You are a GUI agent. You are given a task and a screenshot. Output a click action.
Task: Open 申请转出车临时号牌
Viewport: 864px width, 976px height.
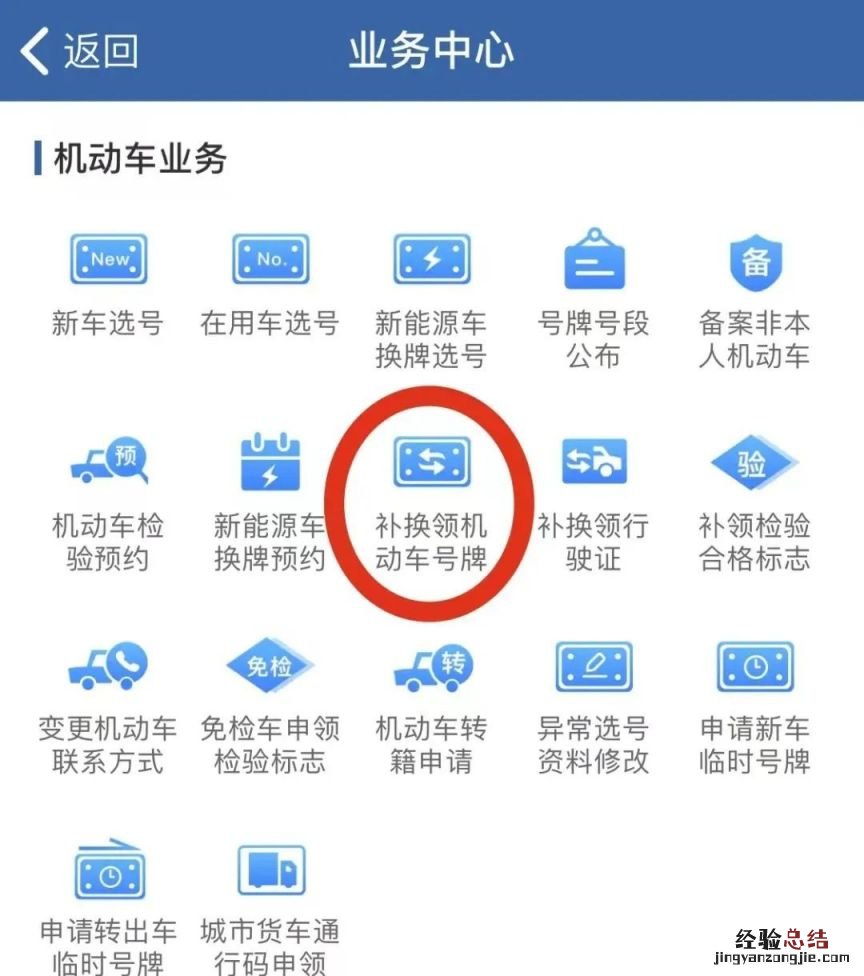point(108,872)
